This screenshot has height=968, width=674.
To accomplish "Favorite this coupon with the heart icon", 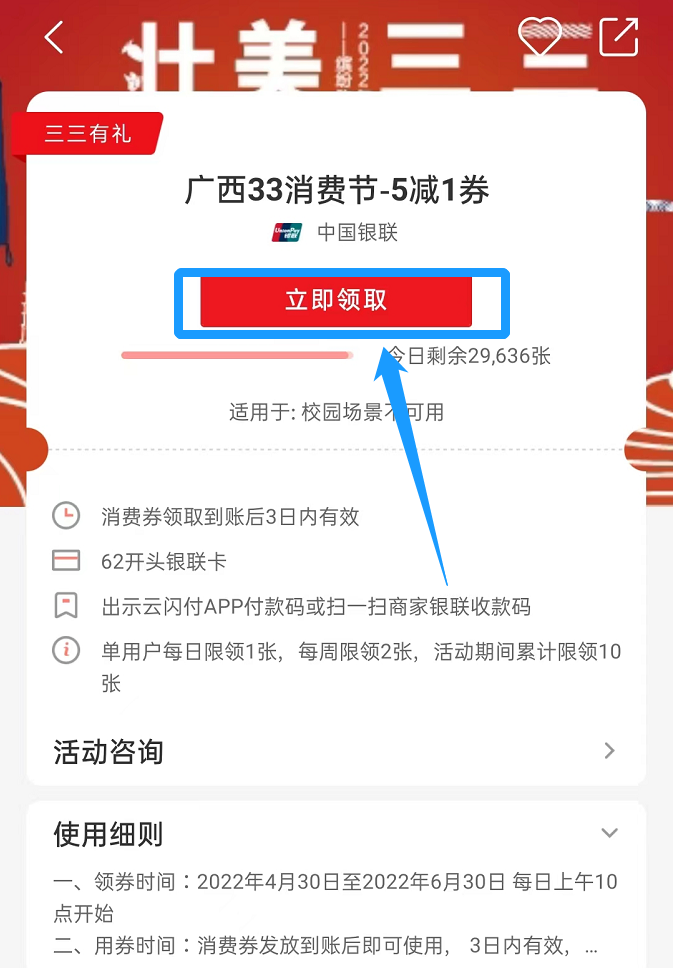I will [x=540, y=38].
